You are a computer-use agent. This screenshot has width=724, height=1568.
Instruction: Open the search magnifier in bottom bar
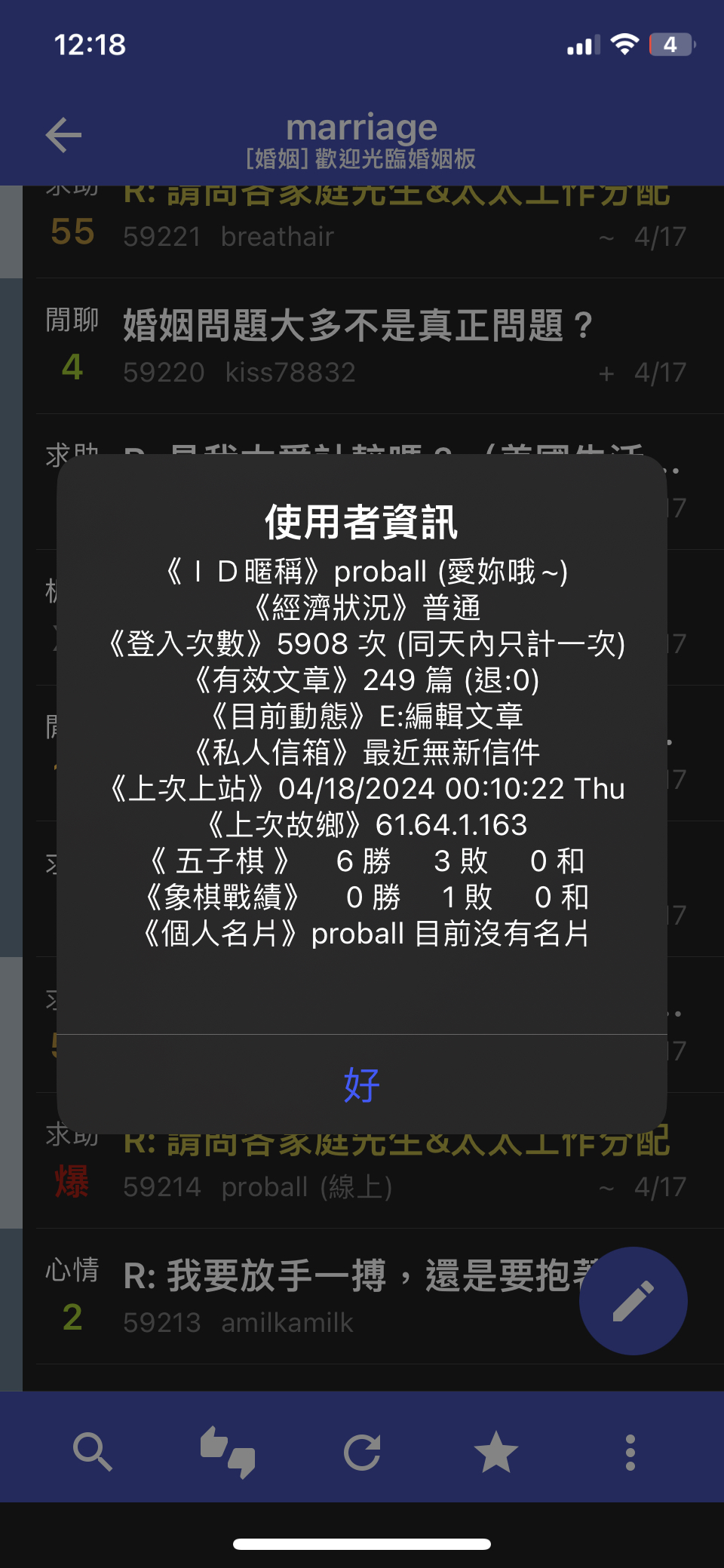pos(93,1451)
